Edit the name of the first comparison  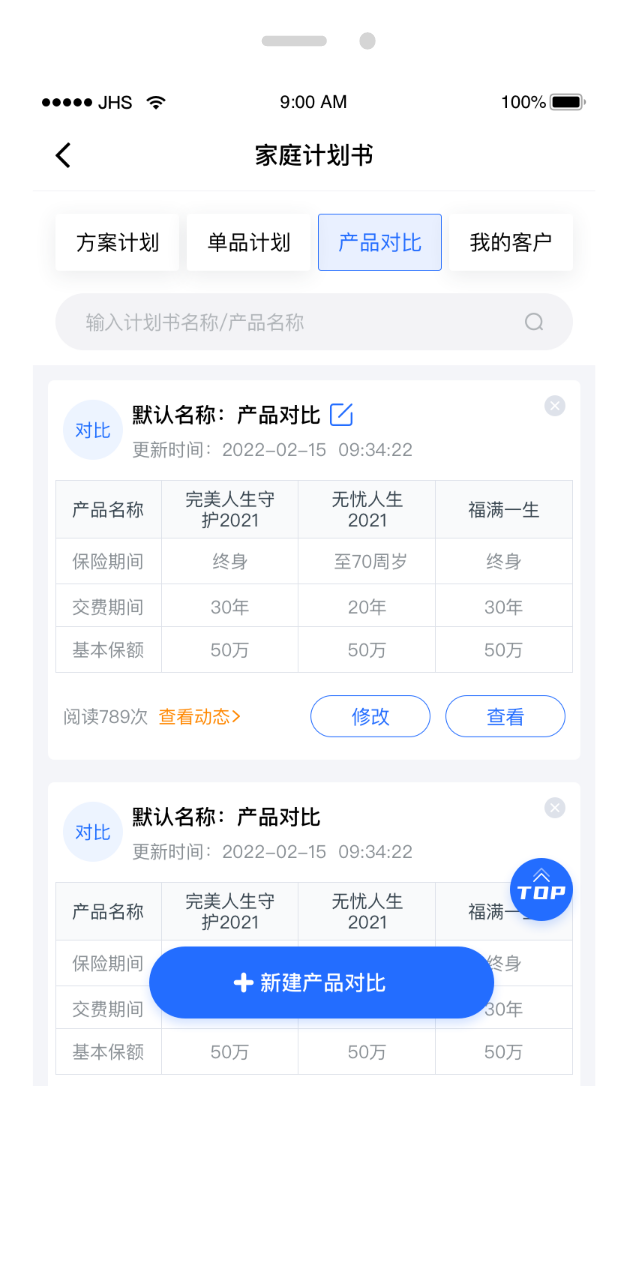(342, 414)
